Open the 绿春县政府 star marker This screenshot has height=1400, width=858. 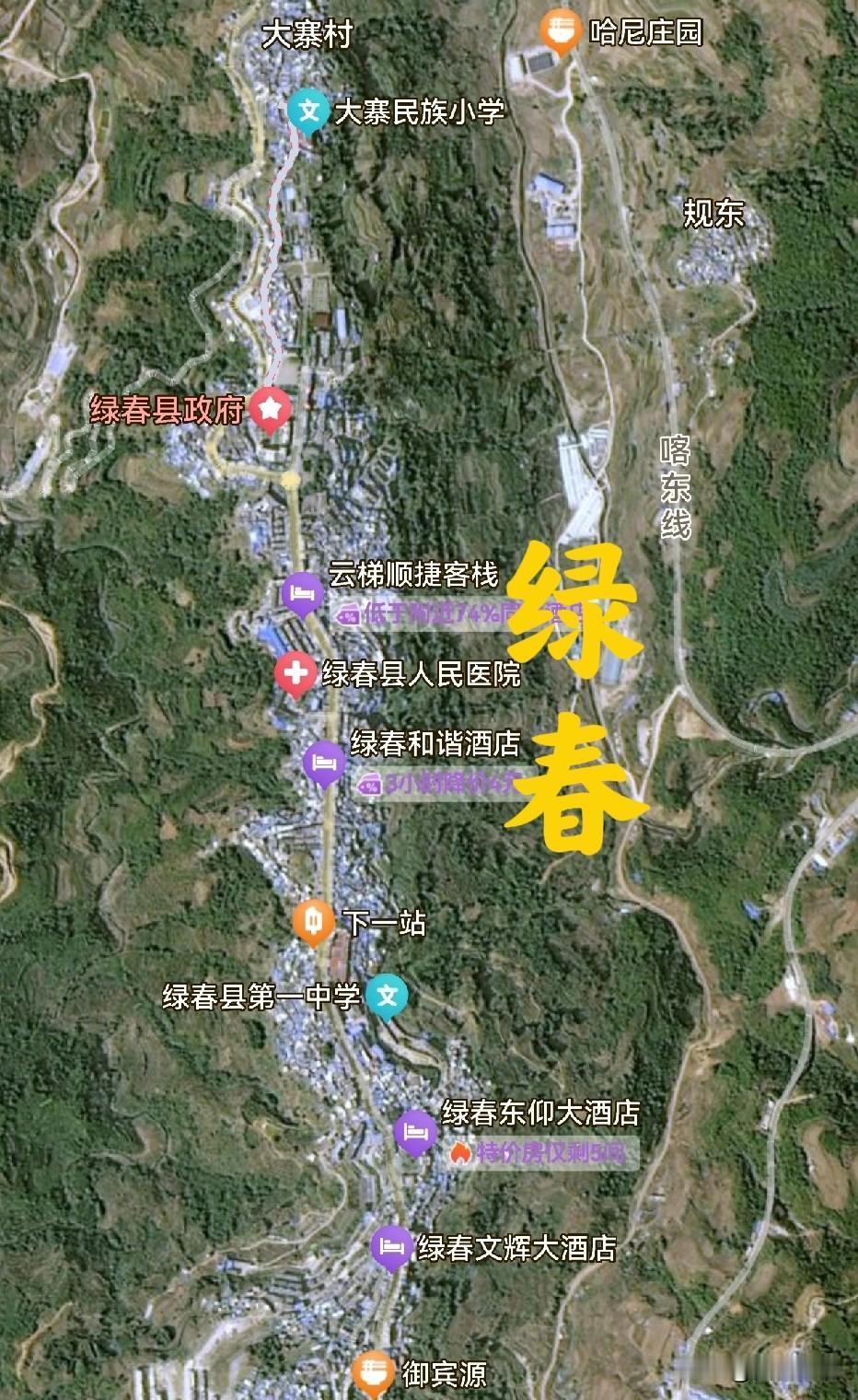point(271,408)
